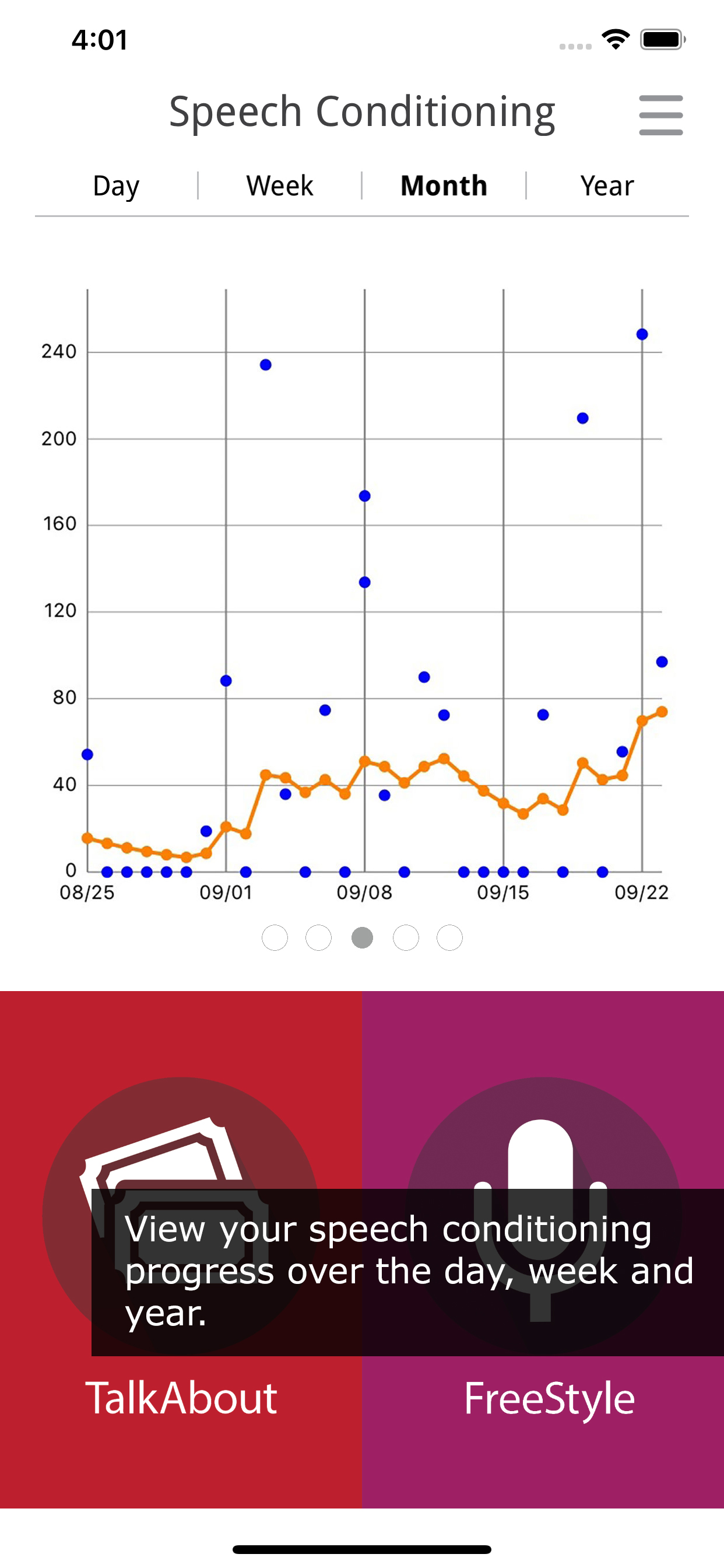Open the hamburger menu
Viewport: 724px width, 1568px height.
click(x=660, y=115)
